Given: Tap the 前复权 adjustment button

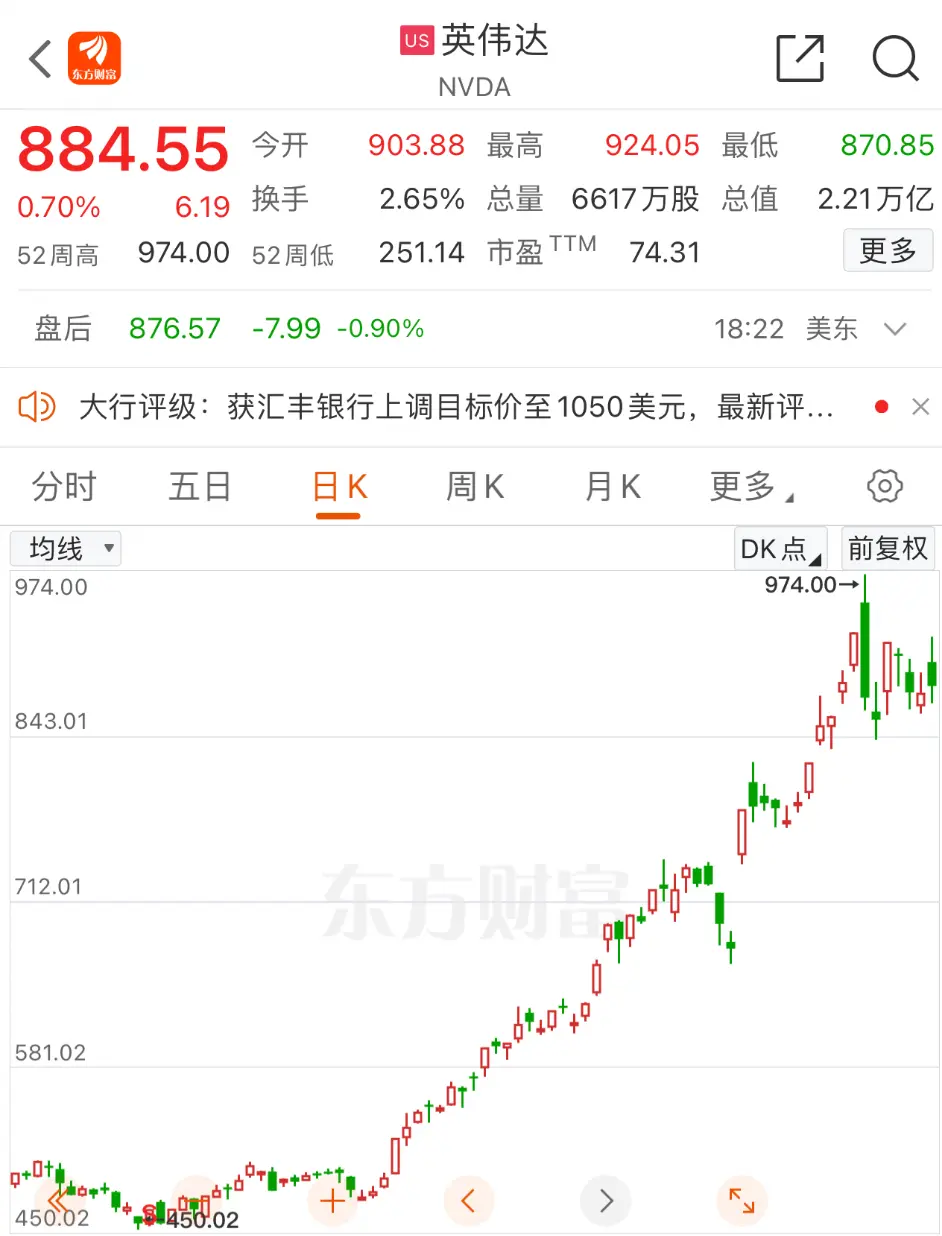Looking at the screenshot, I should point(887,549).
